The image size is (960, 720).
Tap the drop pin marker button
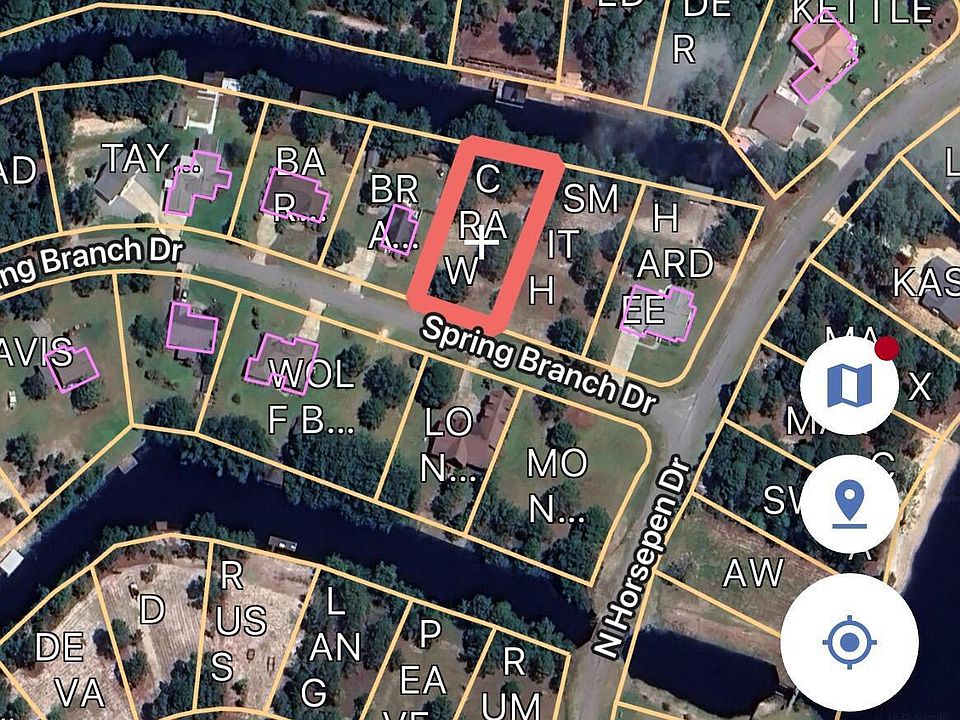coord(849,503)
